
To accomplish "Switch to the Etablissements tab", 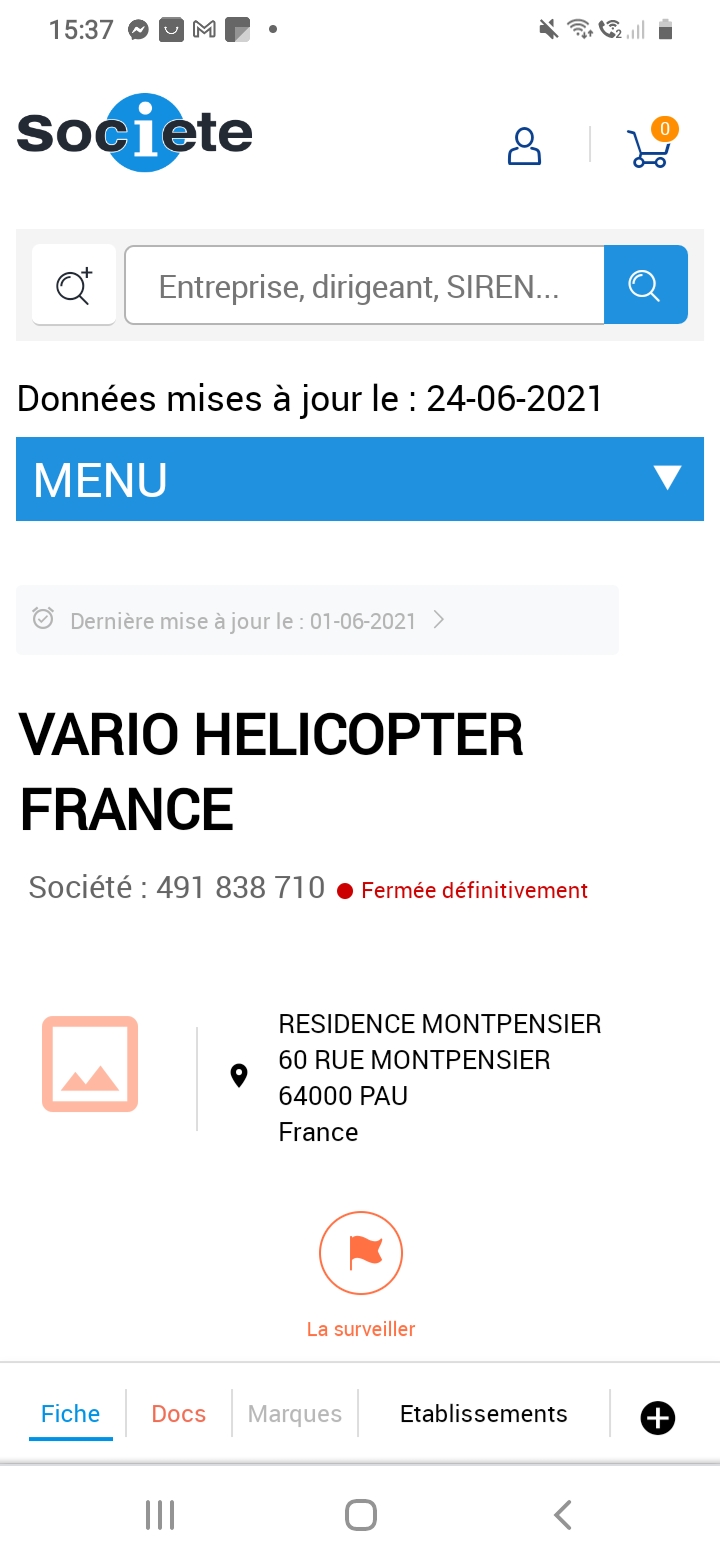I will click(x=484, y=1414).
